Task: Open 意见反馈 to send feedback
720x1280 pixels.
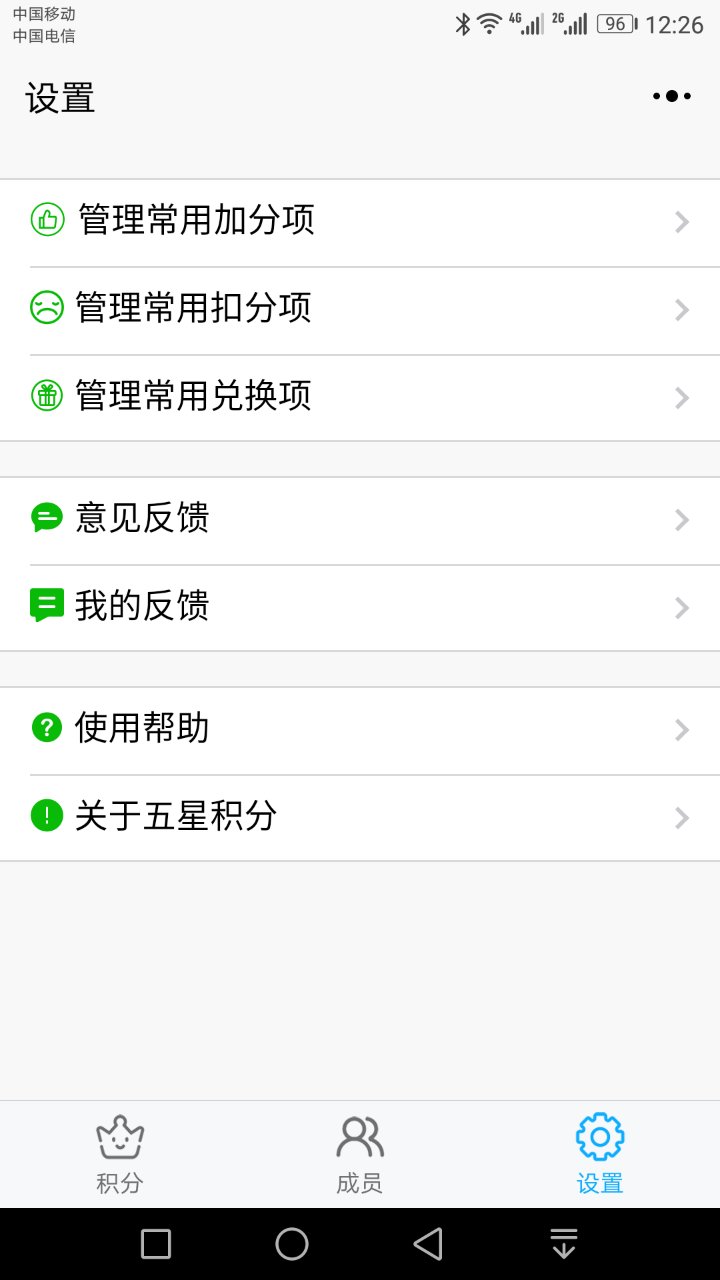Action: pos(360,521)
